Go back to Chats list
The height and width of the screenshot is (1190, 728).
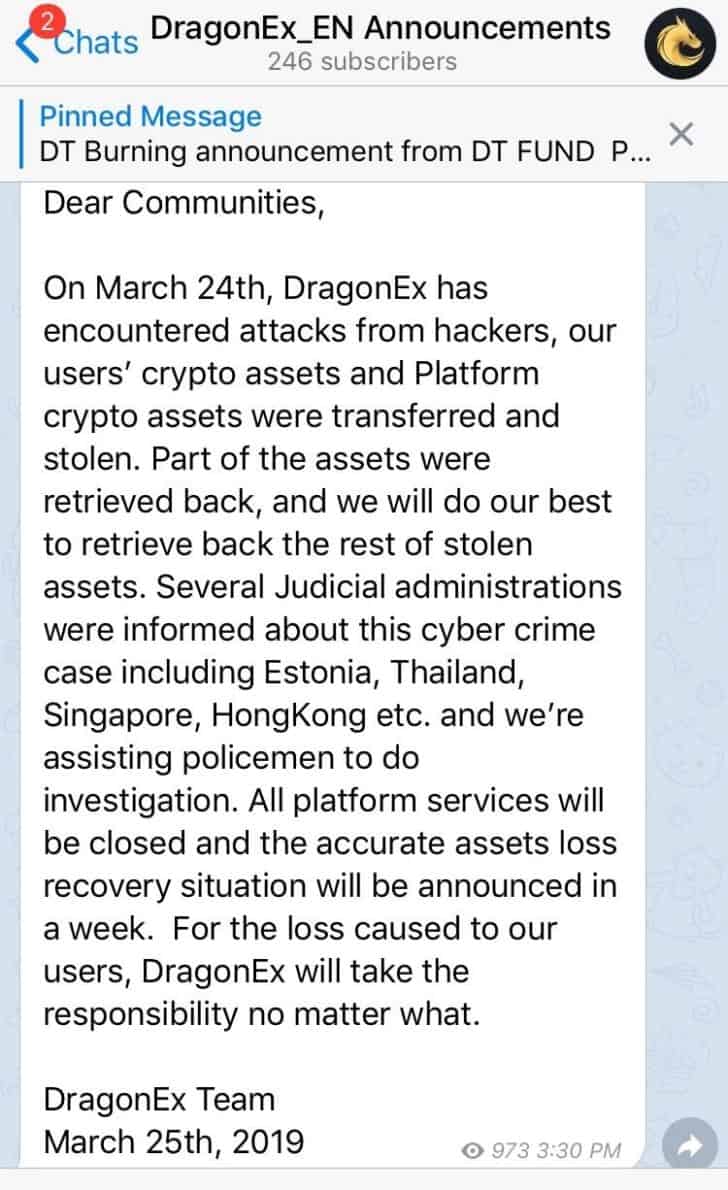78,41
